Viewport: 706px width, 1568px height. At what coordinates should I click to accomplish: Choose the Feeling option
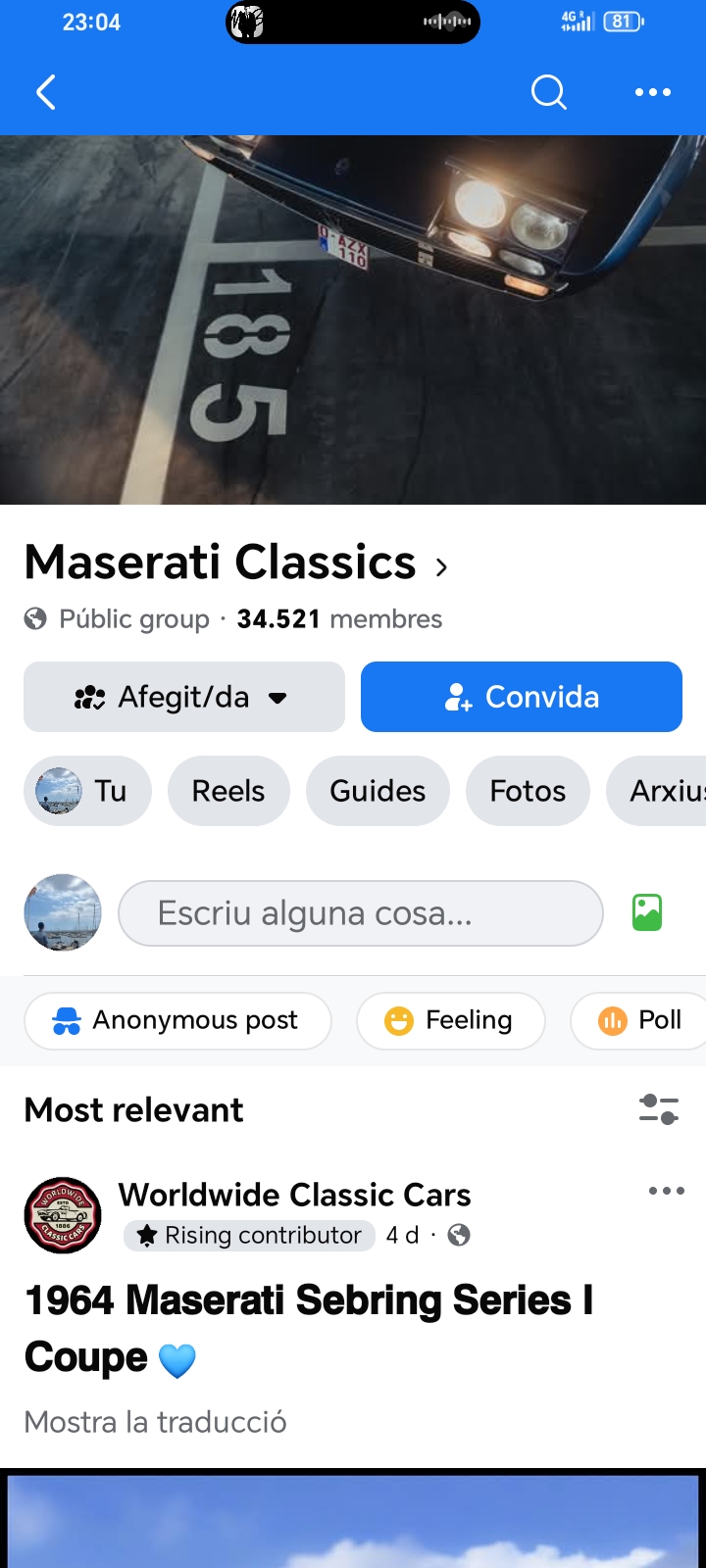pyautogui.click(x=450, y=1020)
